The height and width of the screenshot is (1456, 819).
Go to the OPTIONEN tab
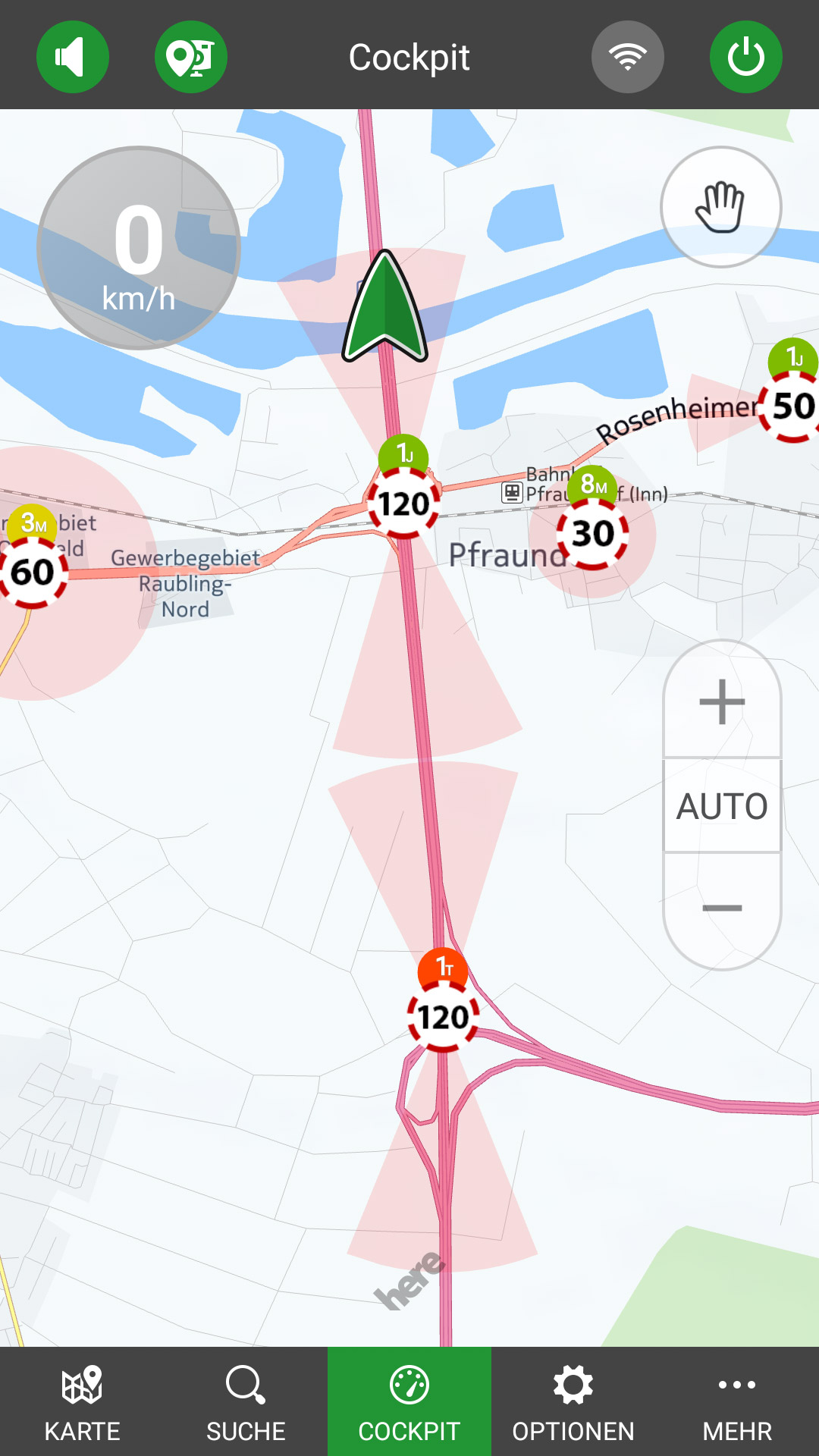click(573, 1401)
